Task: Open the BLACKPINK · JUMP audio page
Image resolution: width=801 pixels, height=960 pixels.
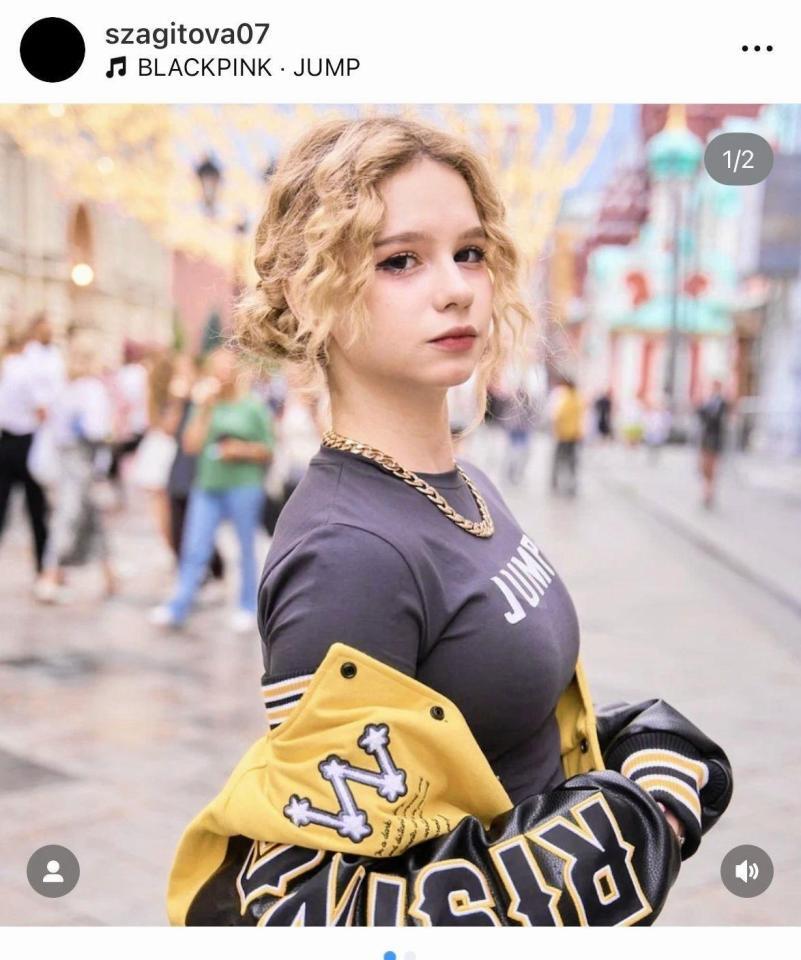Action: (x=233, y=67)
